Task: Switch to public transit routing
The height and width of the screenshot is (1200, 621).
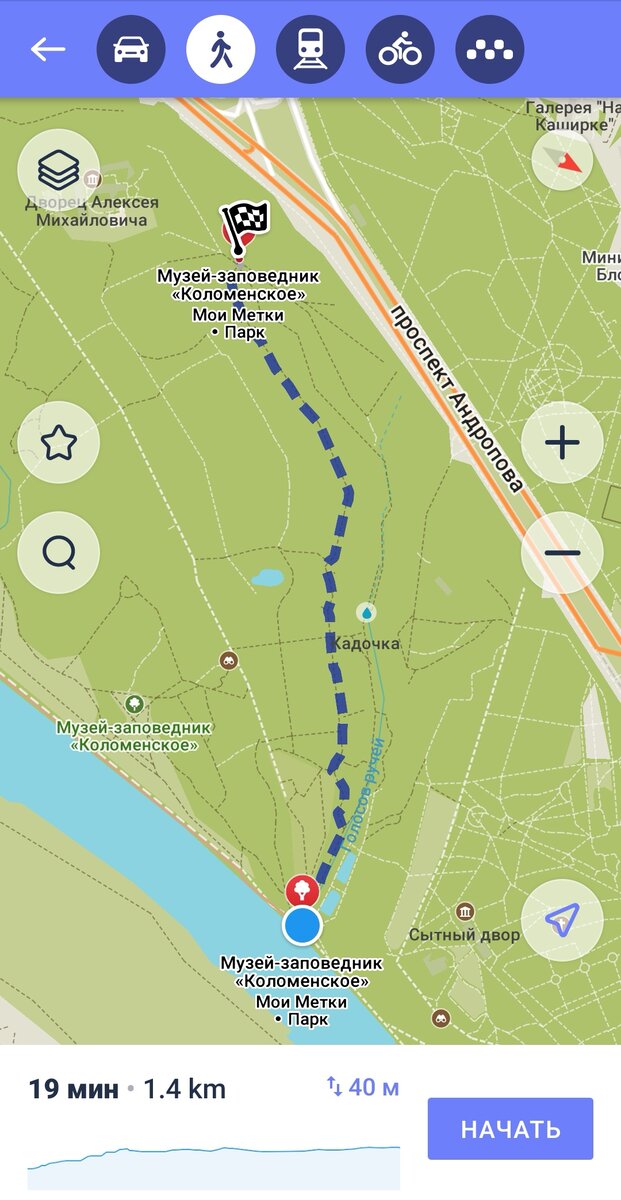Action: [x=310, y=49]
